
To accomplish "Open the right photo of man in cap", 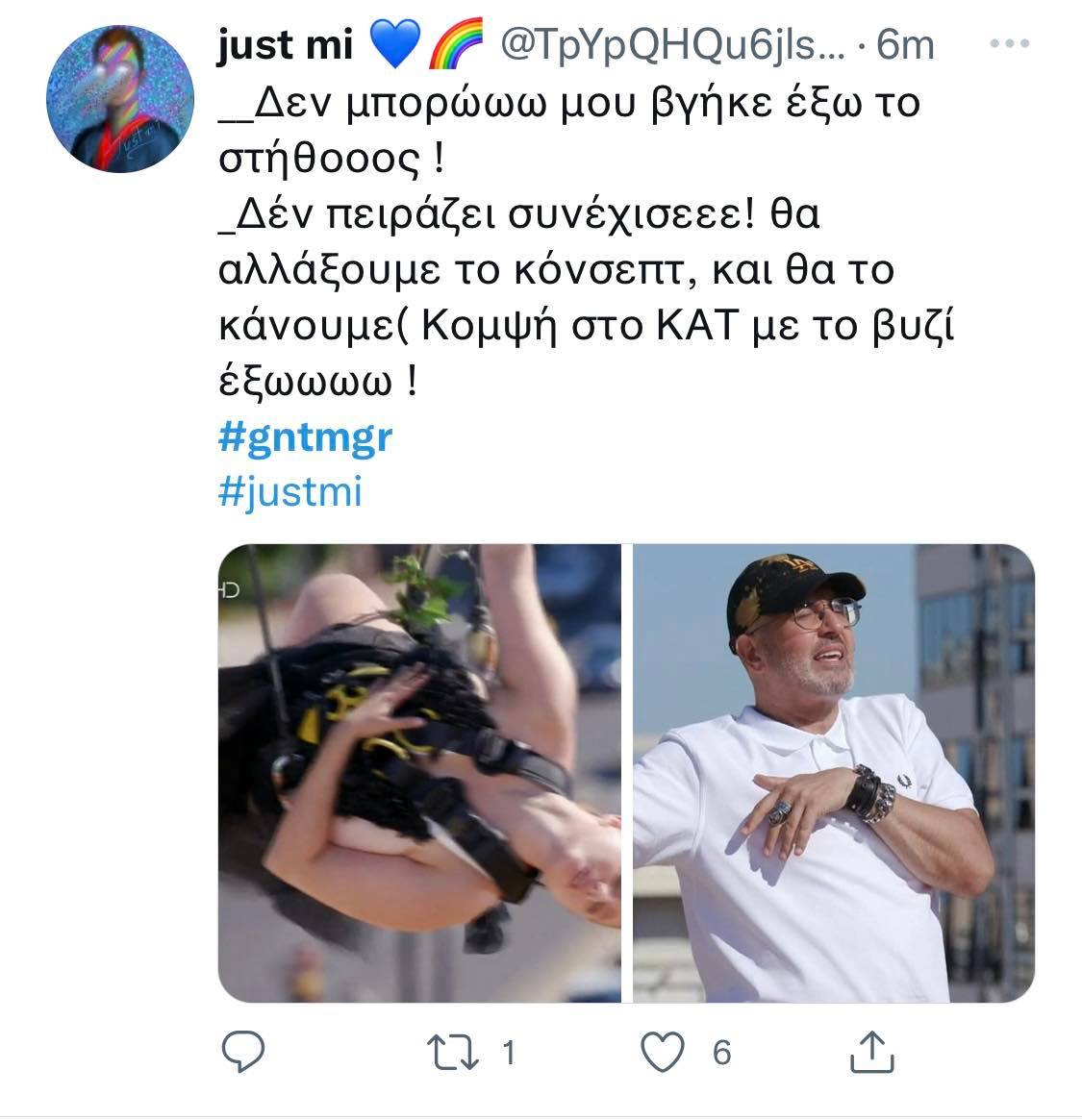I will pos(833,773).
